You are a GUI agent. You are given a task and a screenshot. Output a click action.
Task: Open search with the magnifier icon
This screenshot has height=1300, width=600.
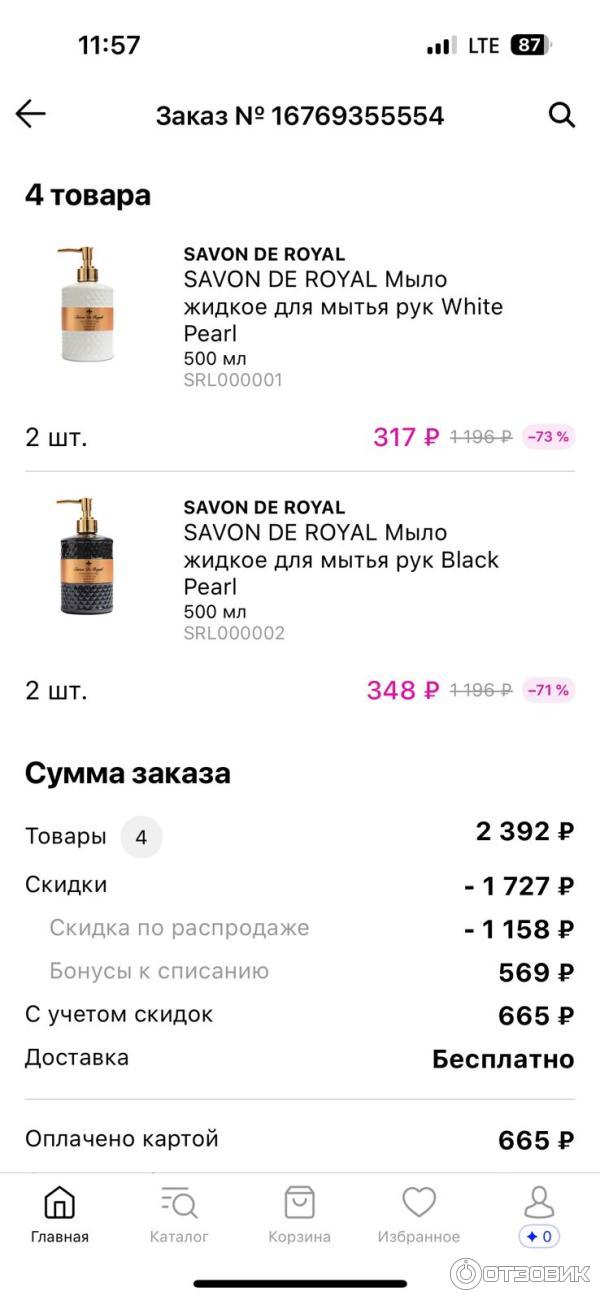(x=562, y=115)
